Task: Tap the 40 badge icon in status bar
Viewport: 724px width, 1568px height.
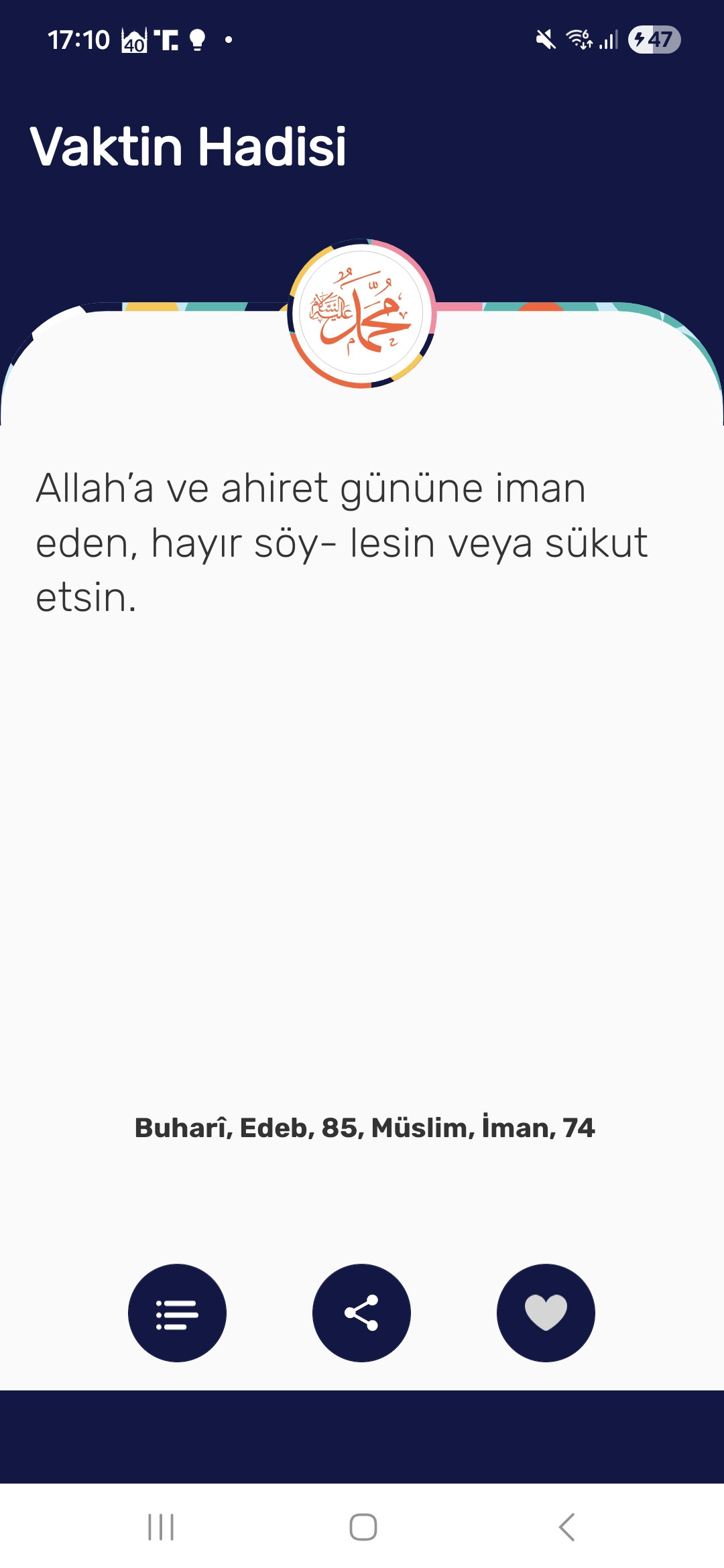Action: click(x=134, y=44)
